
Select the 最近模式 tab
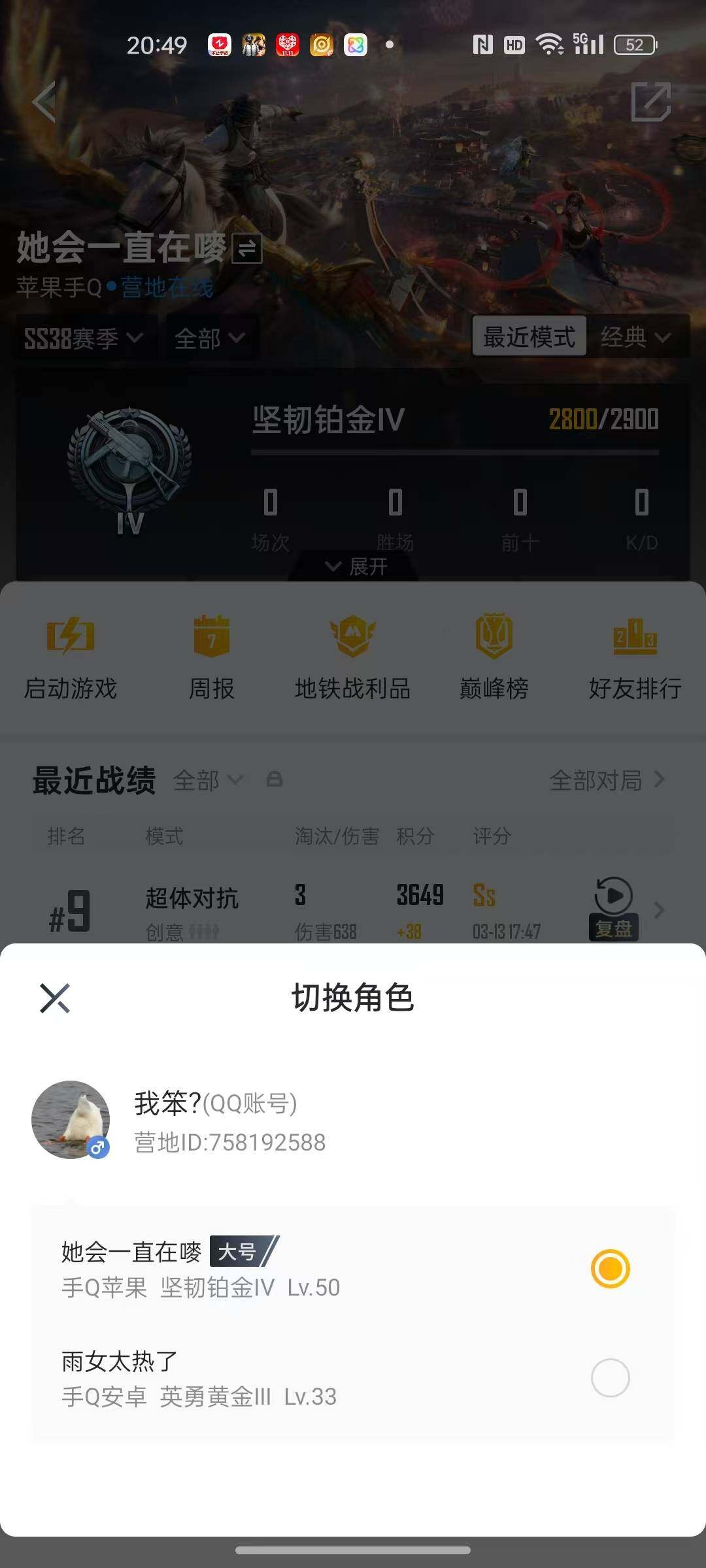click(x=531, y=337)
